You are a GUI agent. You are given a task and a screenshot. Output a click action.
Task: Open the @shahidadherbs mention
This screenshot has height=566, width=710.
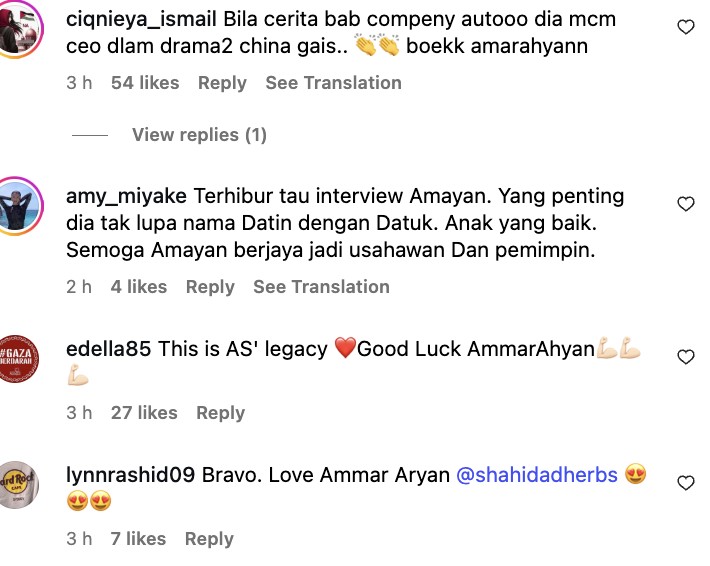pos(536,475)
